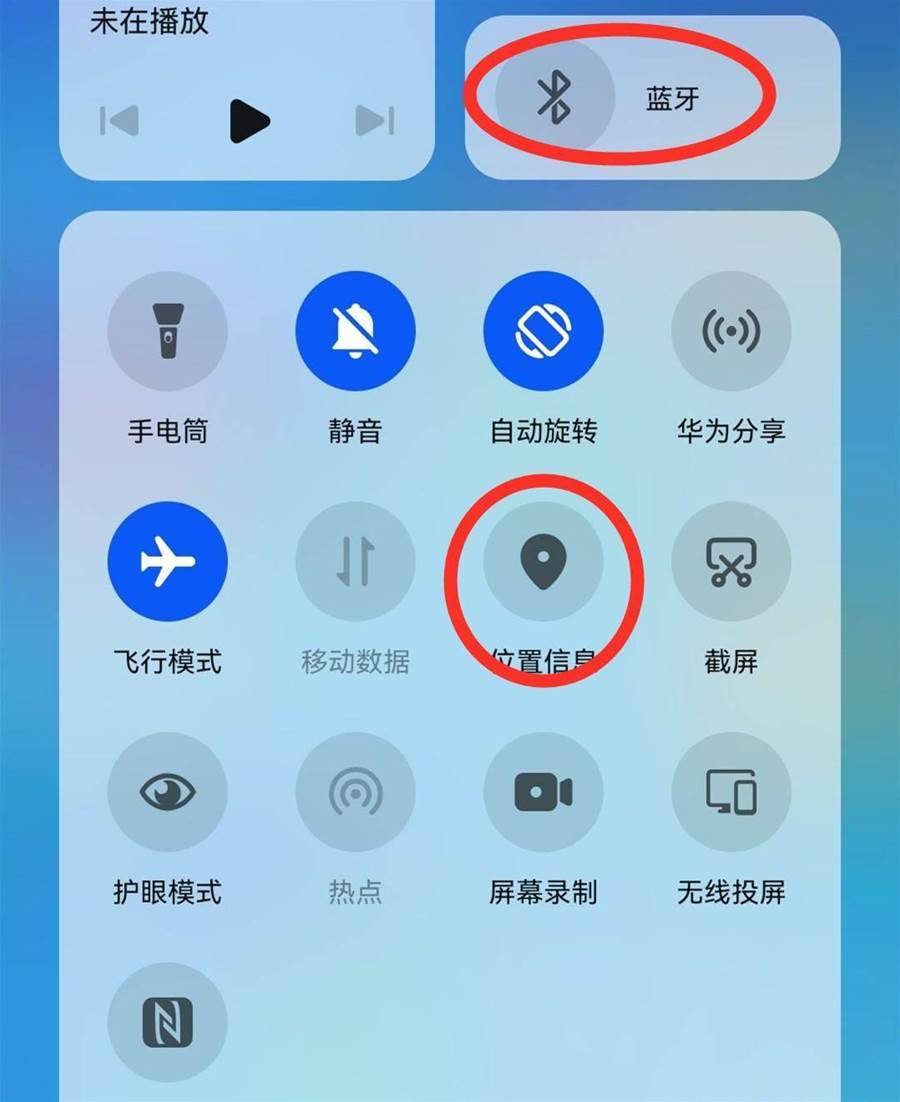900x1102 pixels.
Task: Open wireless projection (无线投屏)
Action: [731, 792]
